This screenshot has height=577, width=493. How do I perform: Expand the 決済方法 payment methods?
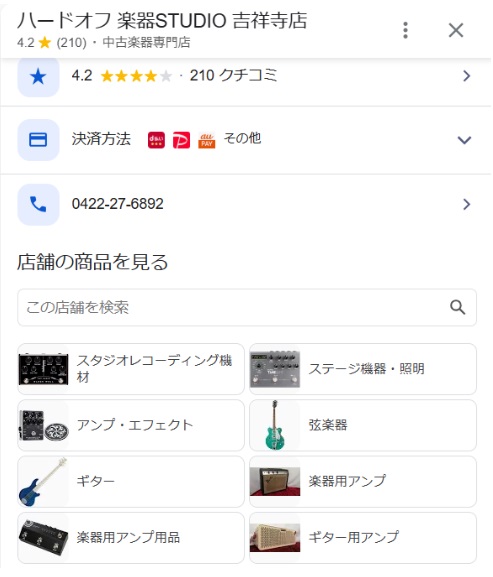pos(246,140)
